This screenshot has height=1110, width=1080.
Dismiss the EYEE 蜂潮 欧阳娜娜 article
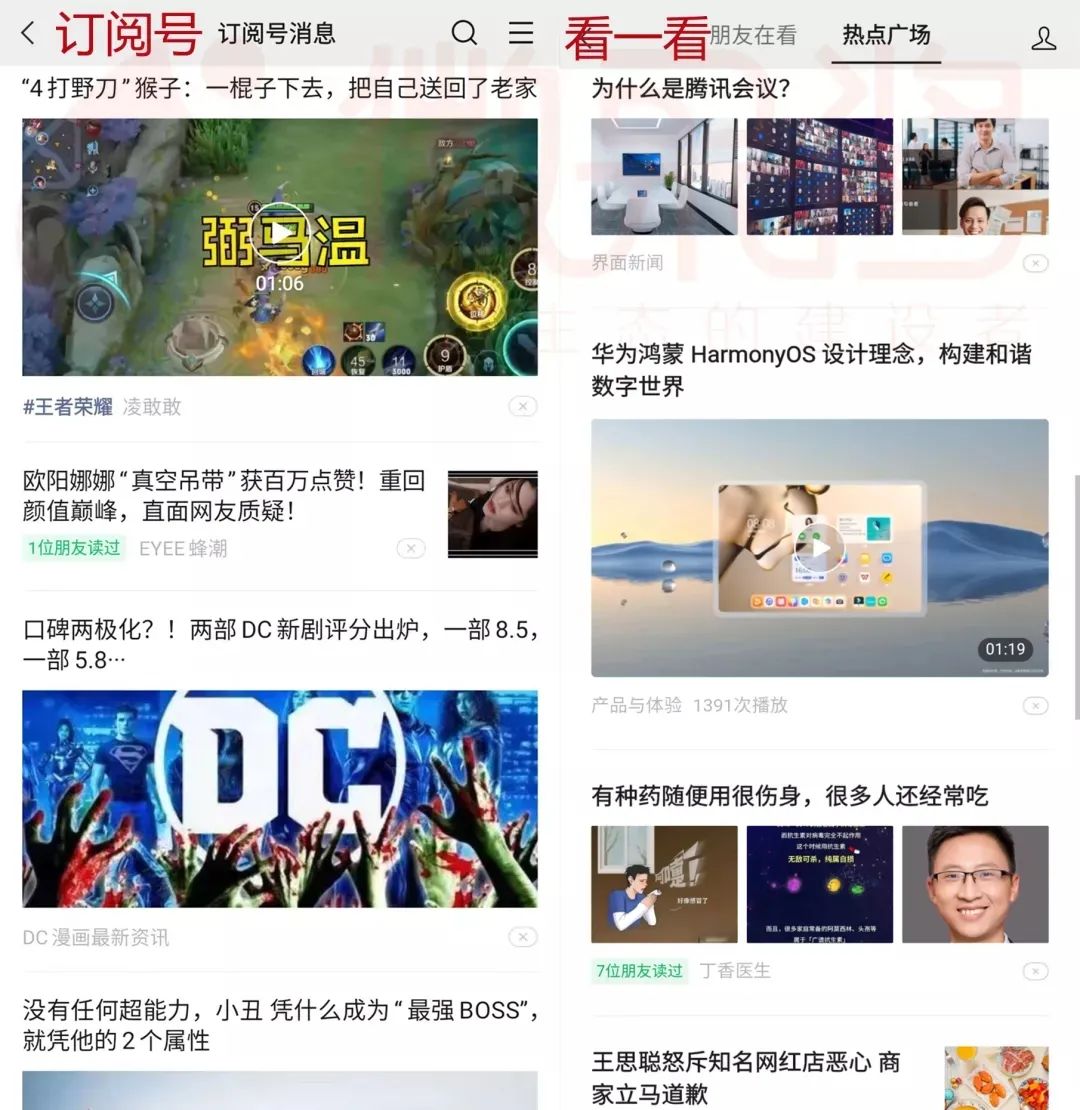coord(410,549)
